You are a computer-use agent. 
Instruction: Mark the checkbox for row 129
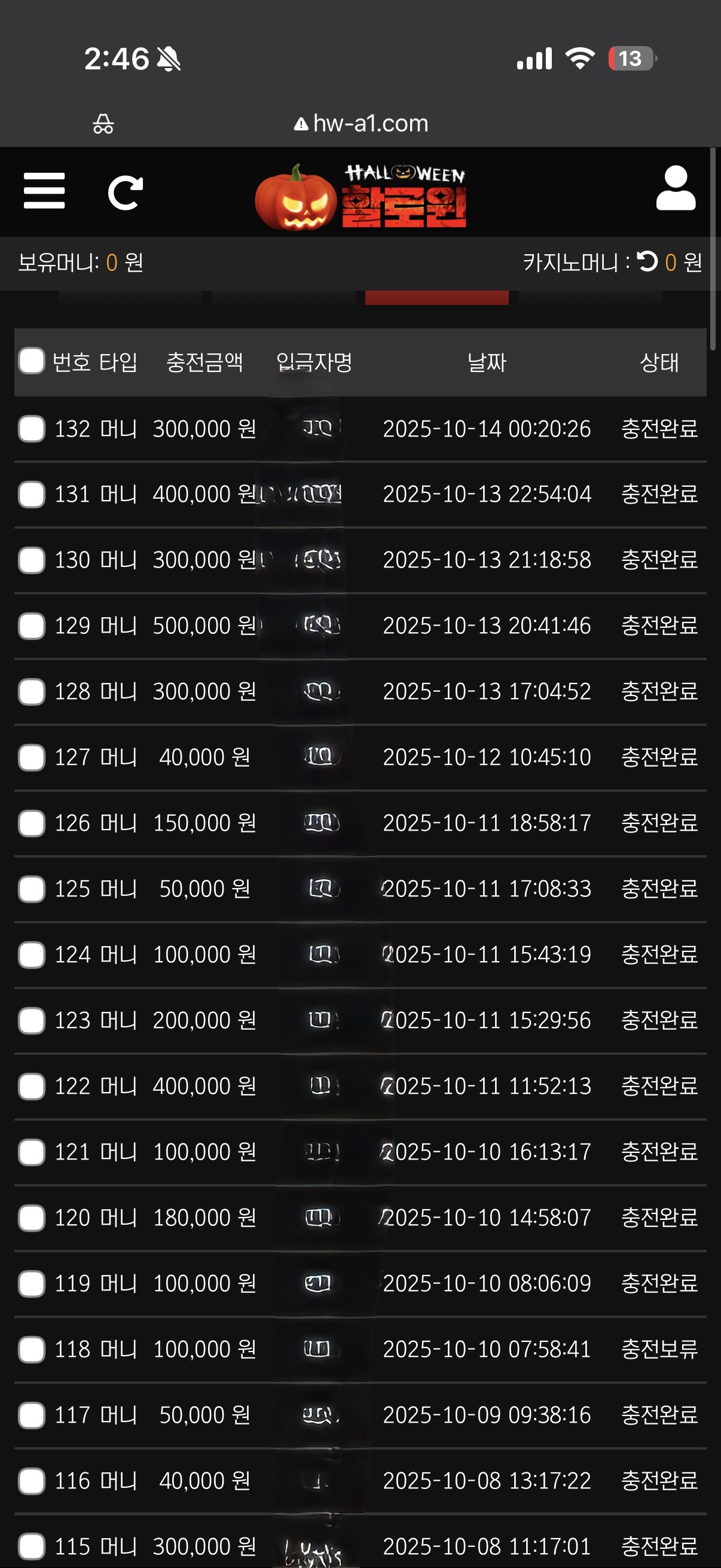point(32,626)
